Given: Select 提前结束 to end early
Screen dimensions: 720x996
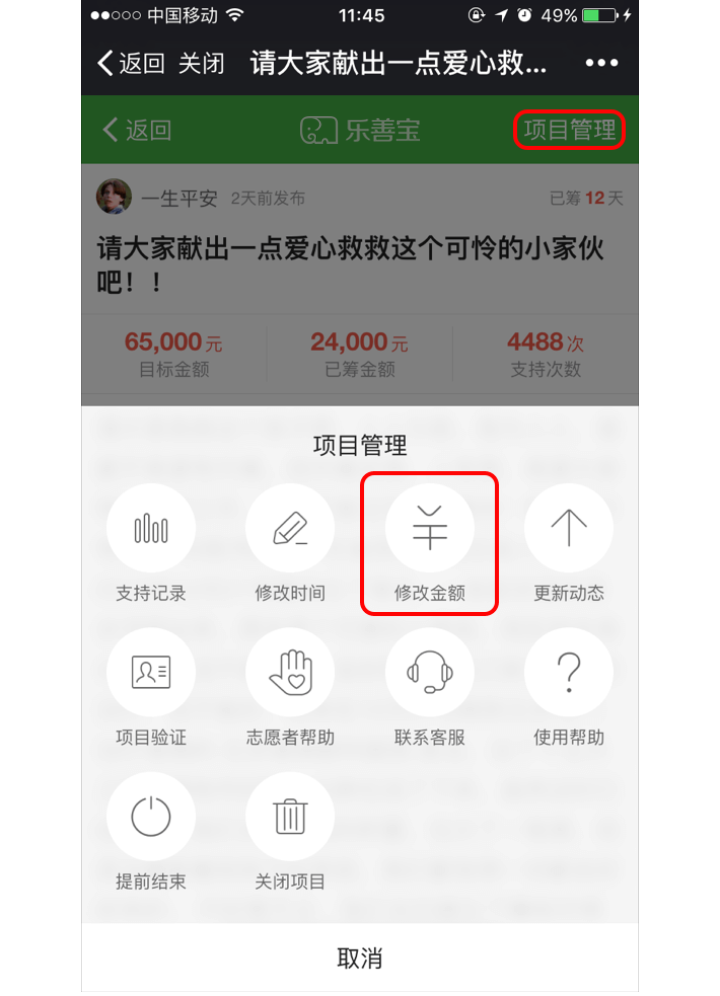Looking at the screenshot, I should (151, 817).
